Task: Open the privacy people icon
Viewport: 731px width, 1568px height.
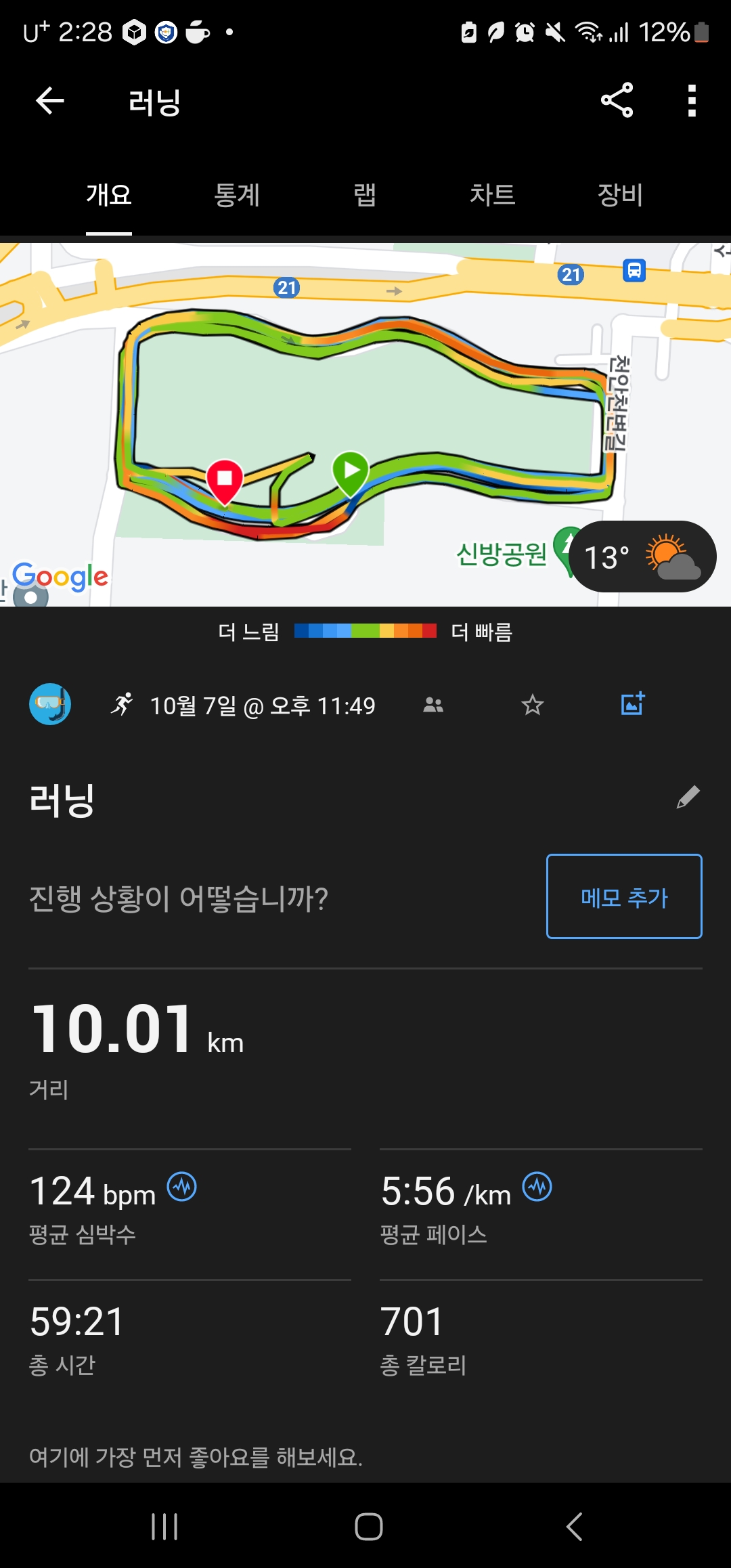Action: coord(433,705)
